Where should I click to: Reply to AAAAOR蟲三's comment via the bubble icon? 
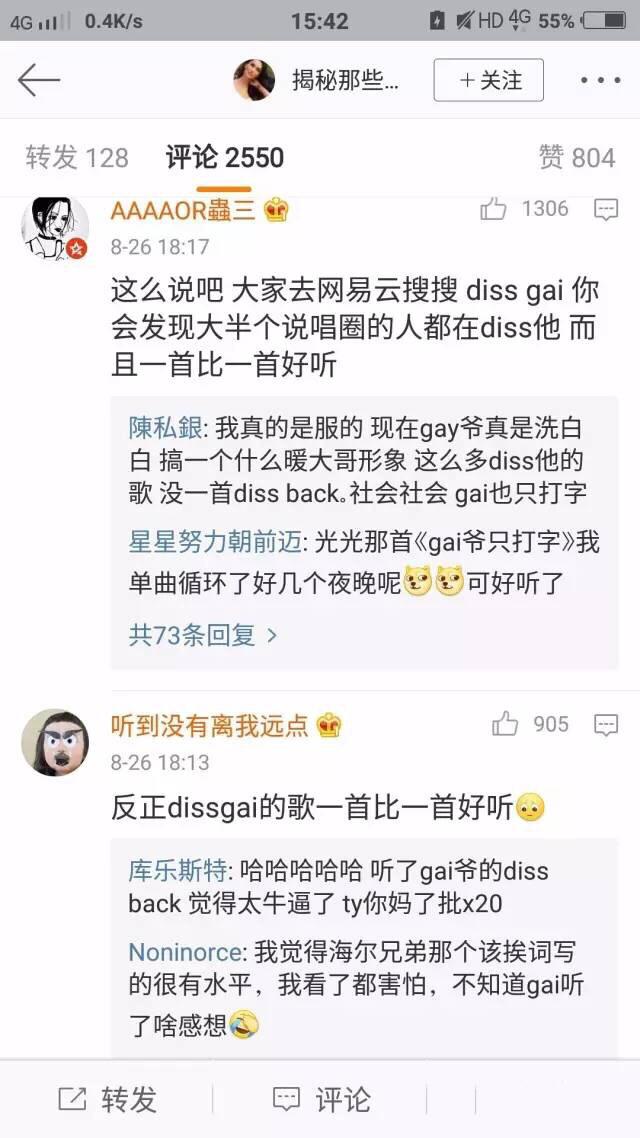(x=606, y=210)
